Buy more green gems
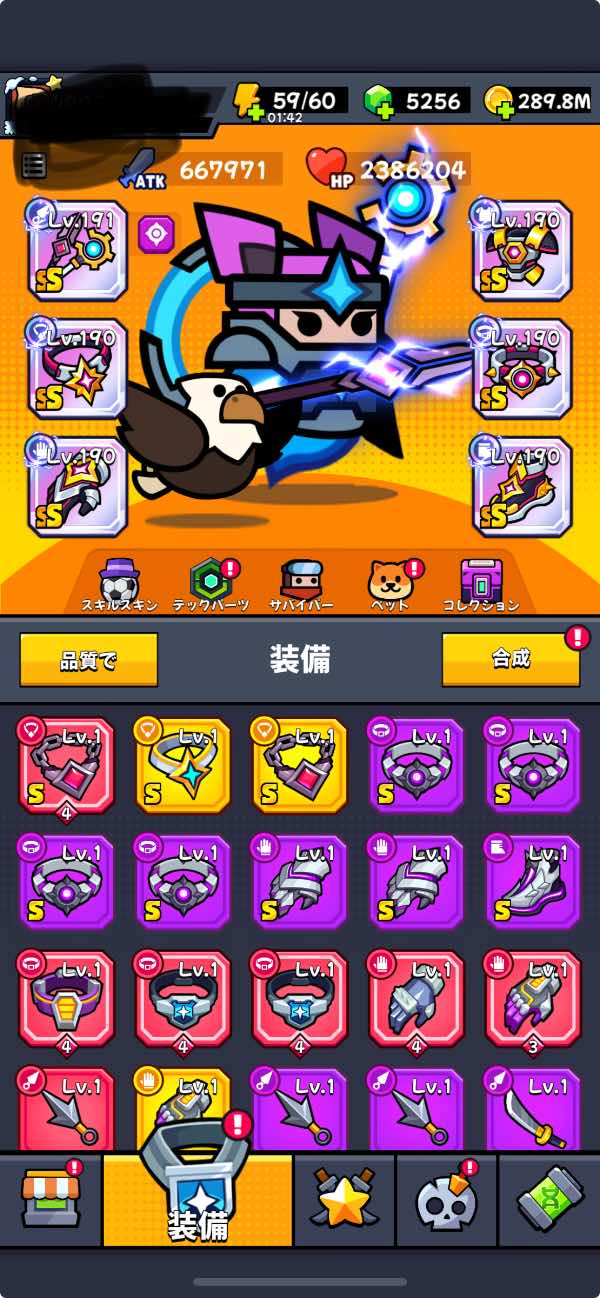Image resolution: width=600 pixels, height=1298 pixels. [x=379, y=101]
